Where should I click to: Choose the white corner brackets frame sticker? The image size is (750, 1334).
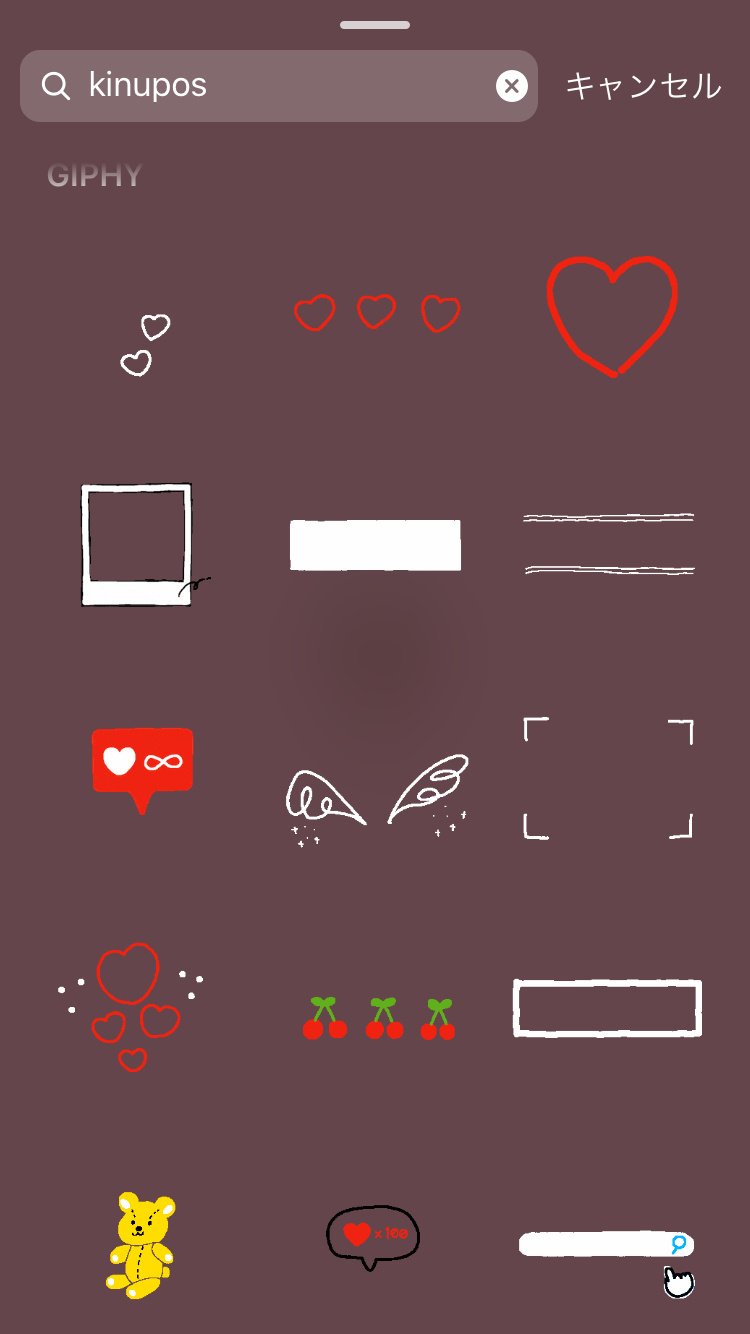[608, 778]
